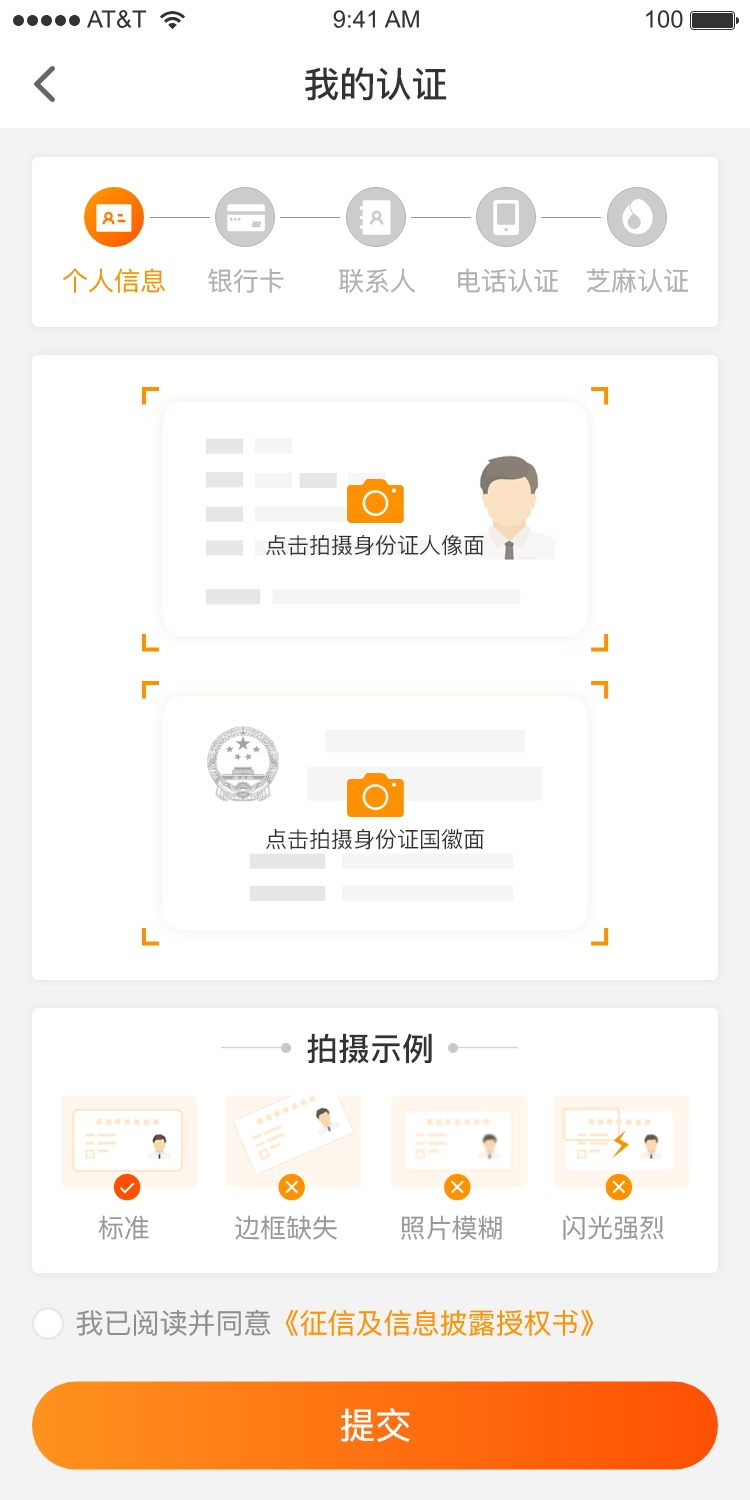The height and width of the screenshot is (1500, 750).
Task: Tap camera to capture ID national emblem side
Action: (x=375, y=795)
